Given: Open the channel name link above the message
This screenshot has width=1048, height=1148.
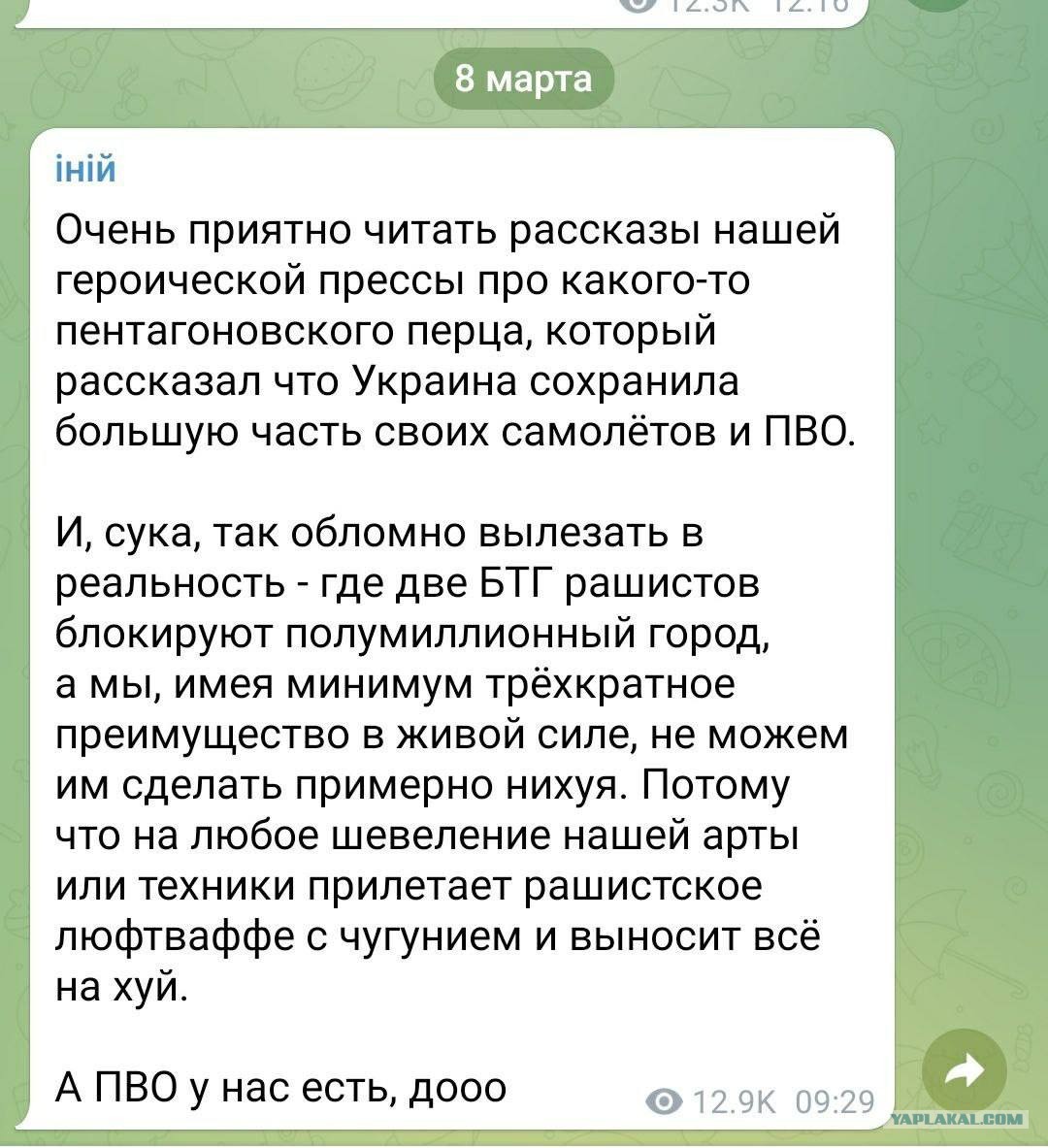Looking at the screenshot, I should pyautogui.click(x=86, y=169).
